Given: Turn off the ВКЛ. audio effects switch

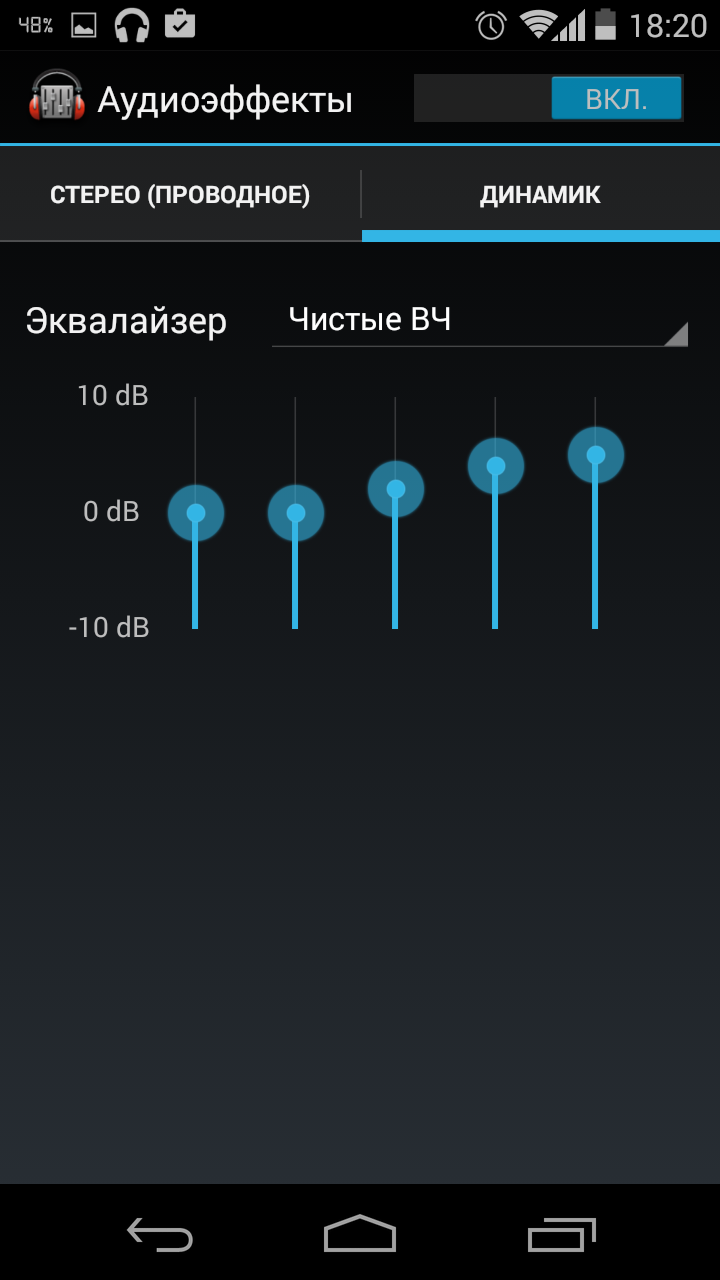Looking at the screenshot, I should 548,99.
